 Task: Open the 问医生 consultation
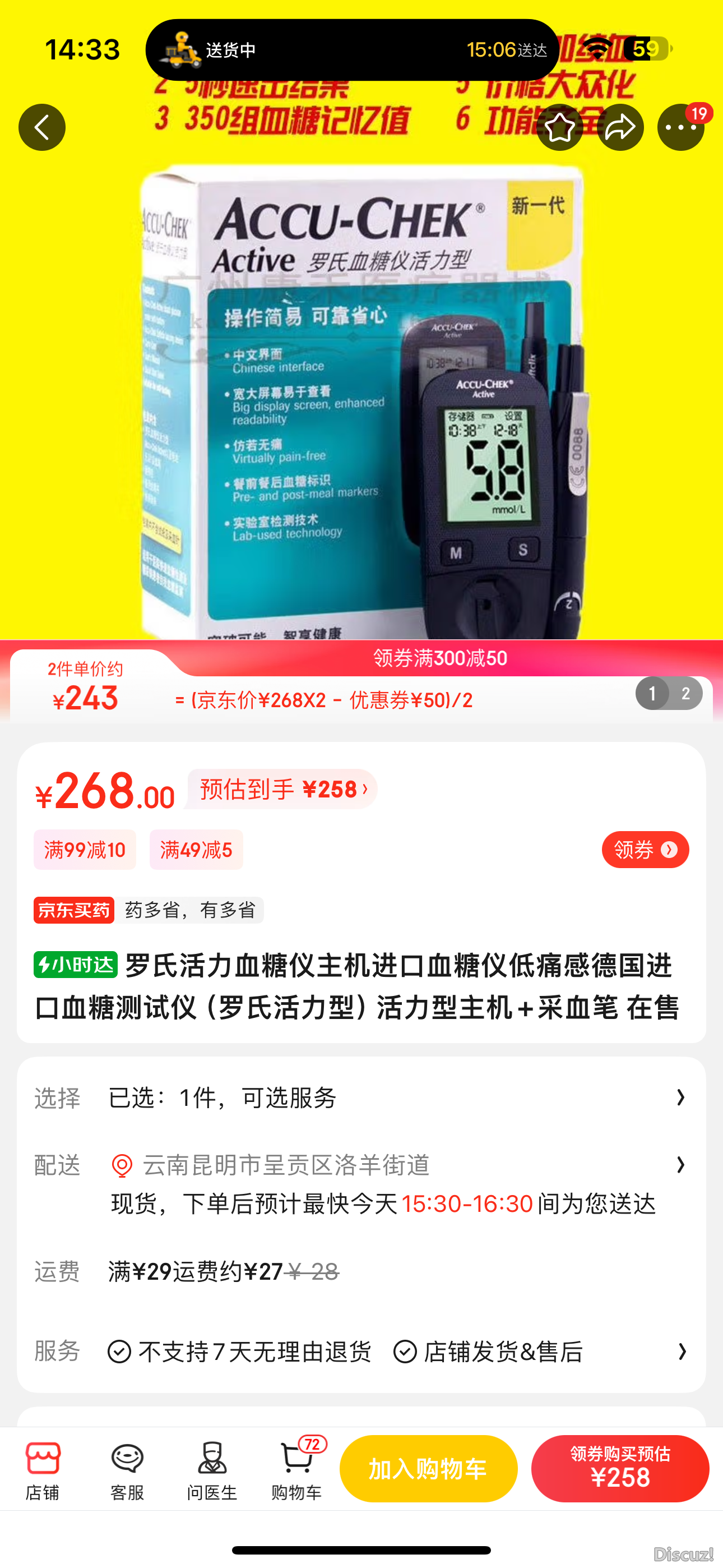click(x=212, y=1469)
